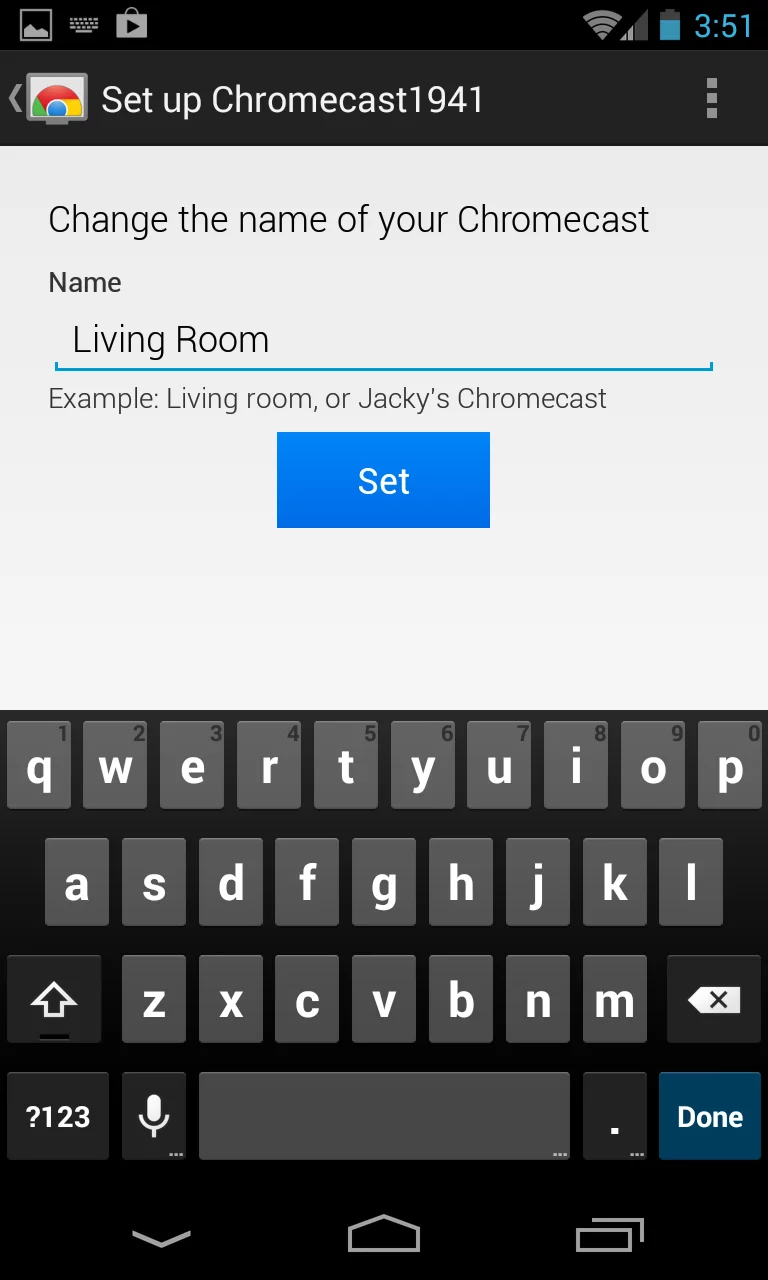Screen dimensions: 768x1280
Task: Open the overflow menu in app bar
Action: [x=711, y=99]
